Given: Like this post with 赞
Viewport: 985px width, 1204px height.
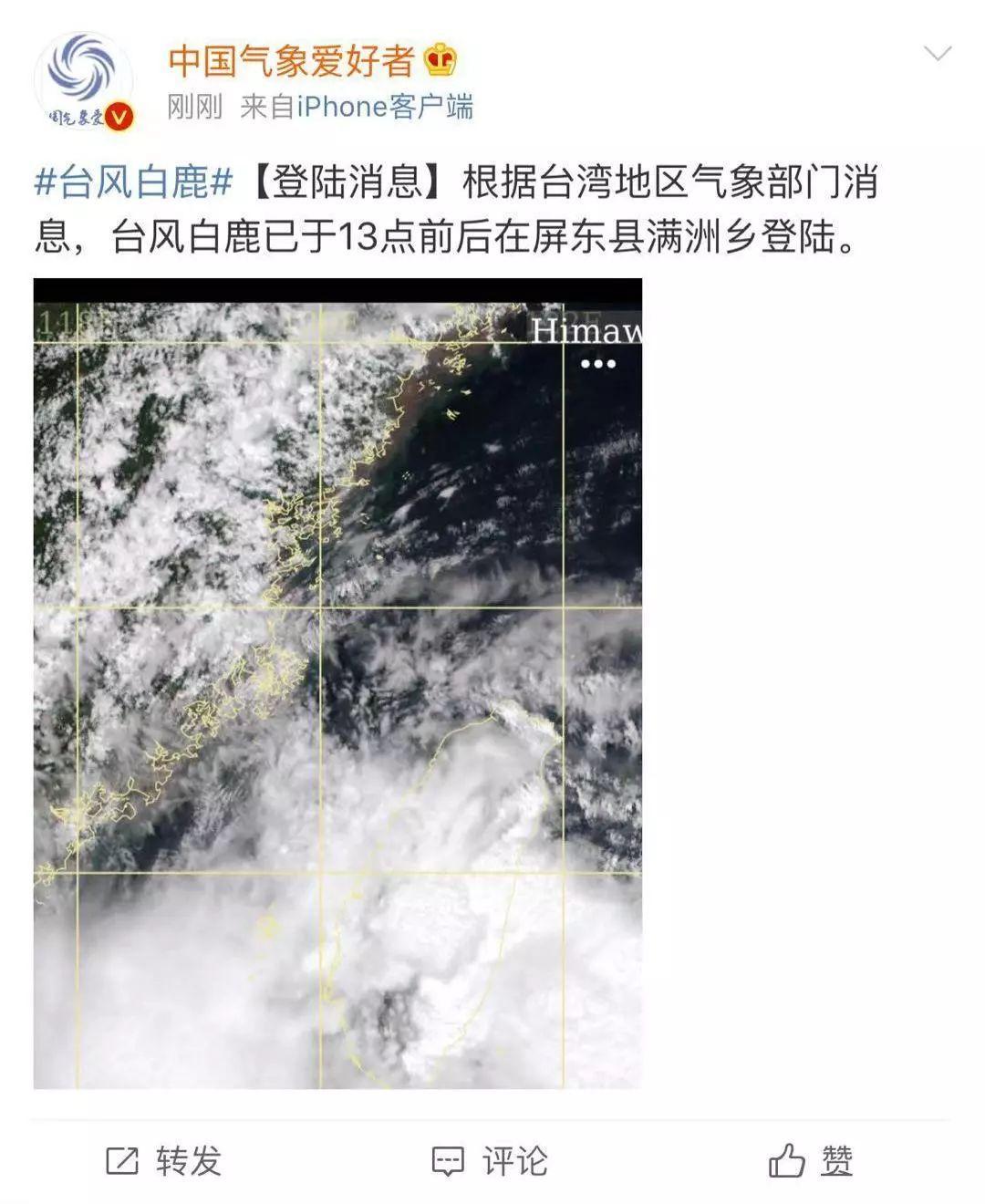Looking at the screenshot, I should pyautogui.click(x=811, y=1161).
